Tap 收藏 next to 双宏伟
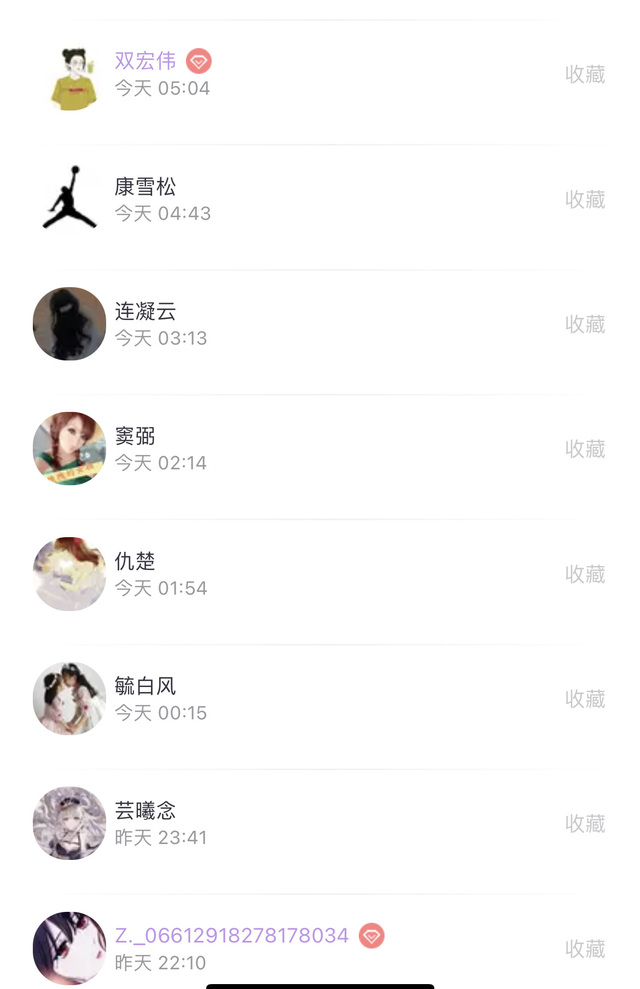The image size is (640, 989). point(585,74)
